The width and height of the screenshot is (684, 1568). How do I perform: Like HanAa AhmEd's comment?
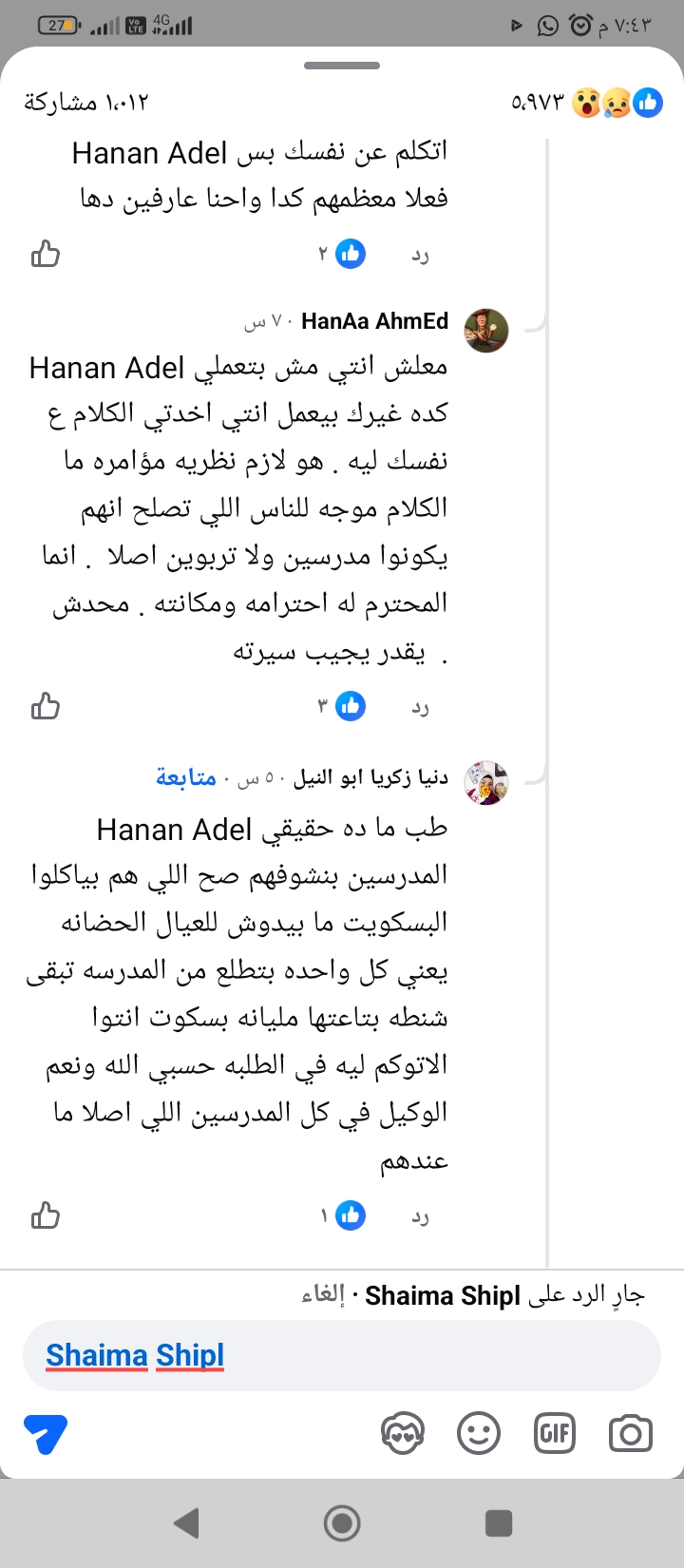(x=46, y=706)
